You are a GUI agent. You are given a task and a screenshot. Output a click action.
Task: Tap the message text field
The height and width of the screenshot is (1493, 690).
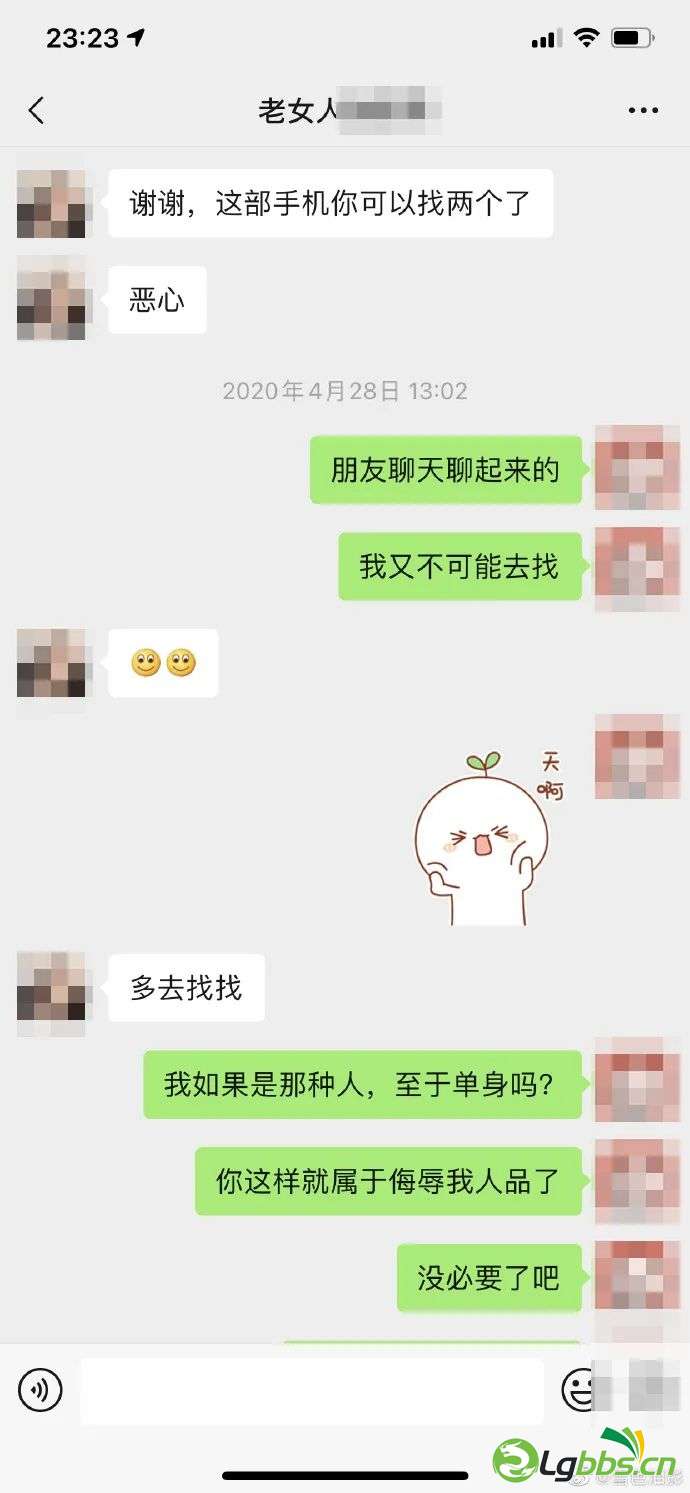pos(312,1390)
